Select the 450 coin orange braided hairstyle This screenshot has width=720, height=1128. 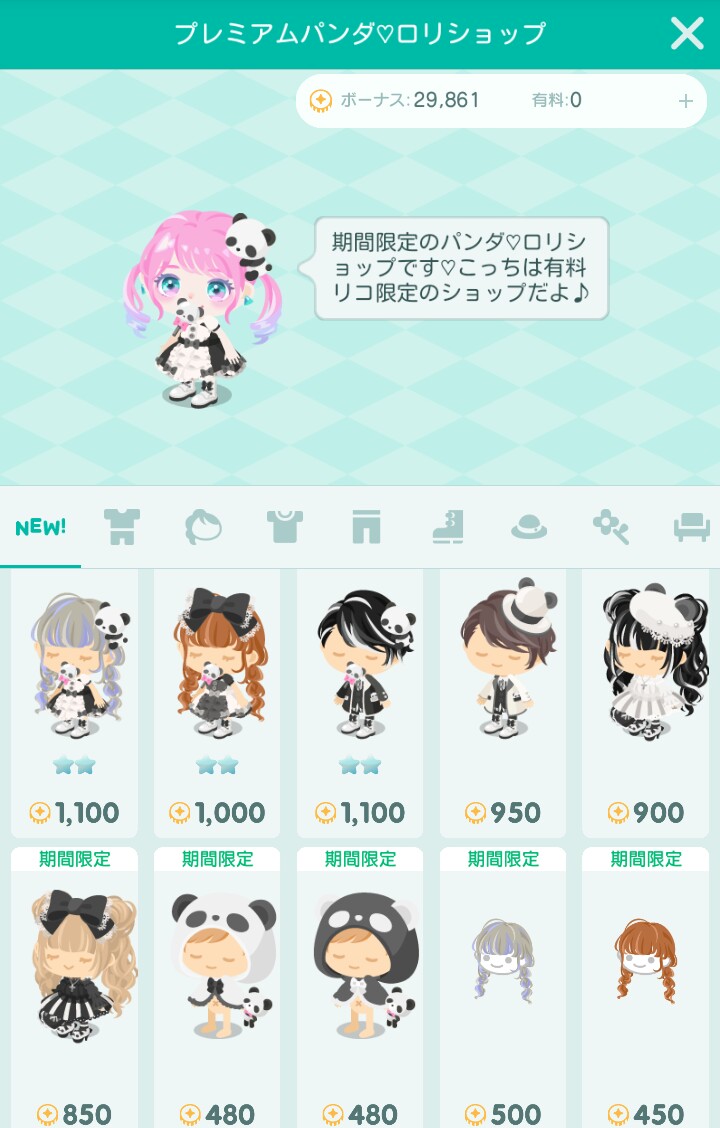pos(645,985)
